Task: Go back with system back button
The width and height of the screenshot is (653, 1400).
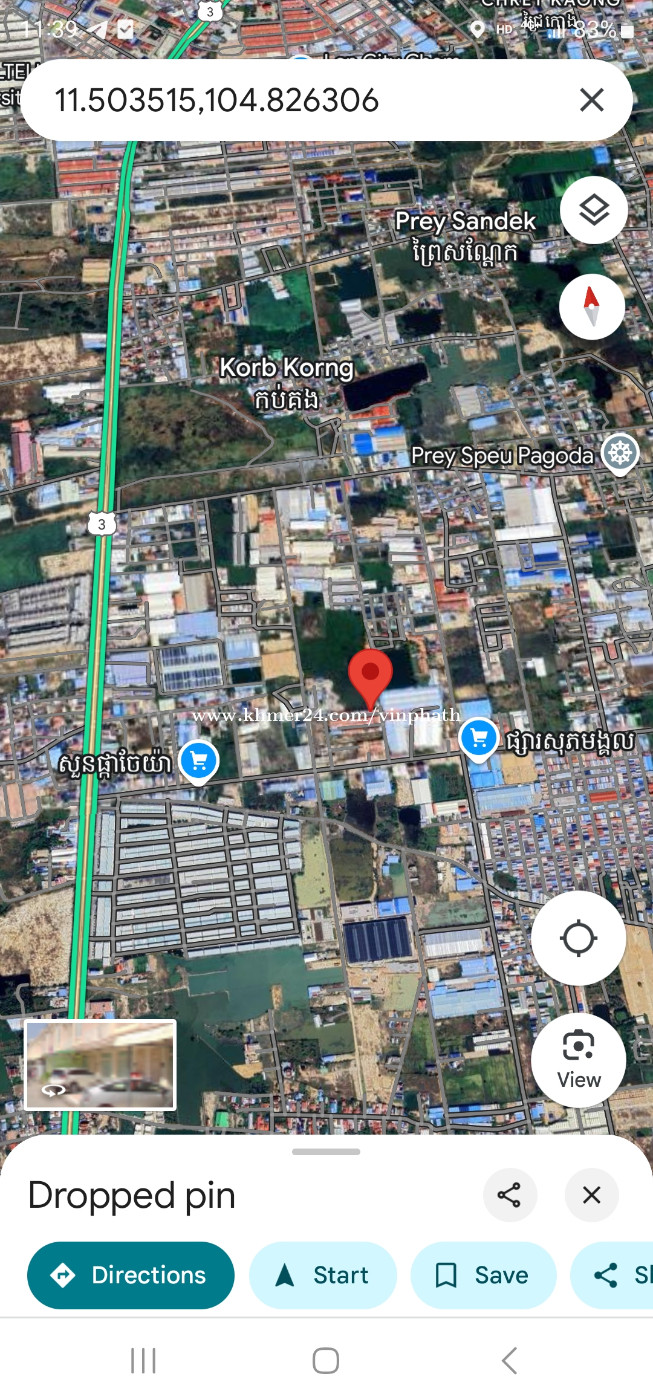Action: click(509, 1360)
